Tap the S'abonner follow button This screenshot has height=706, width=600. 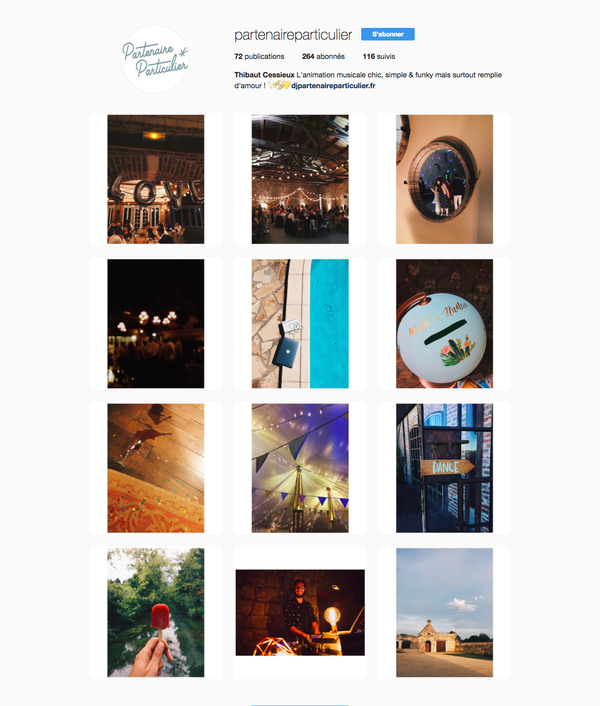point(387,34)
